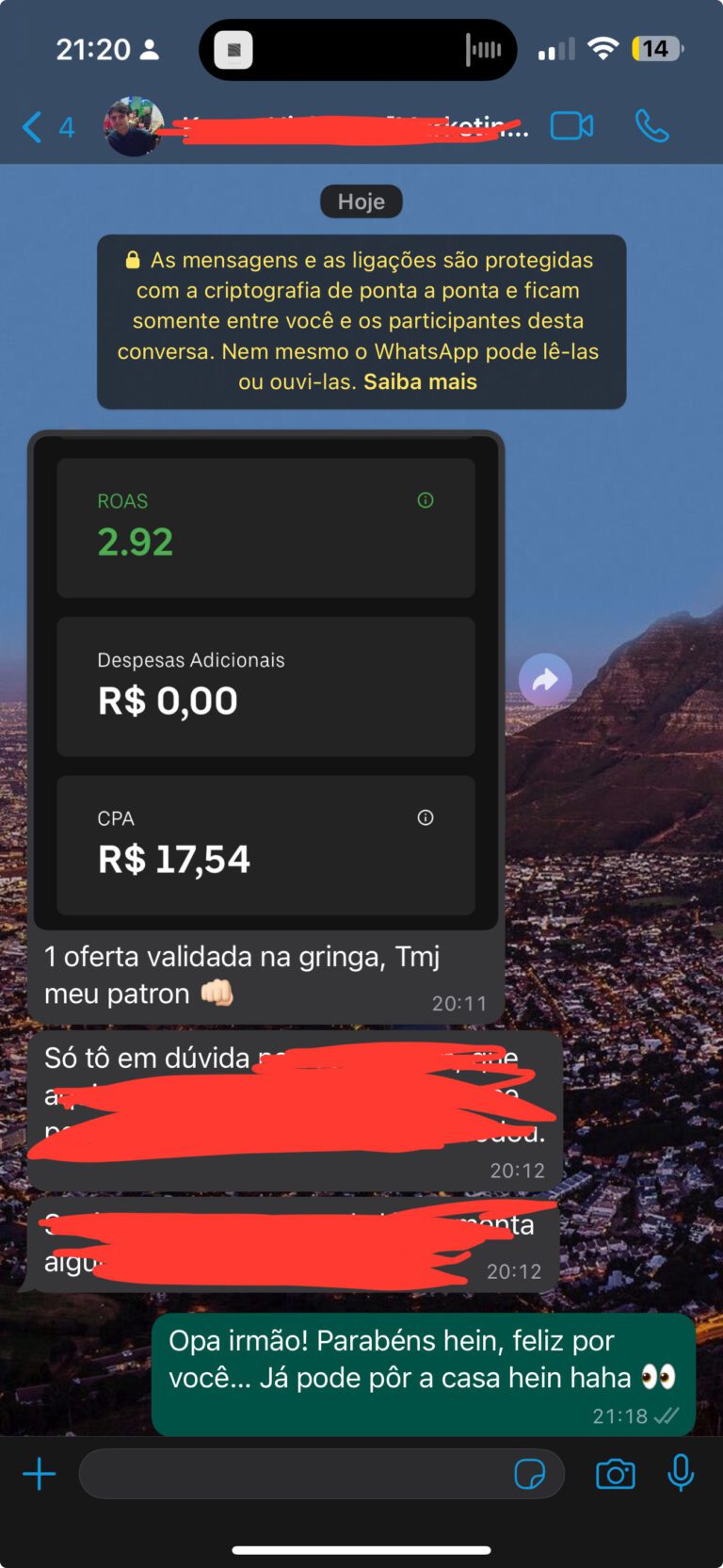Tap the Hoje date separator
The width and height of the screenshot is (723, 1568).
tap(361, 201)
